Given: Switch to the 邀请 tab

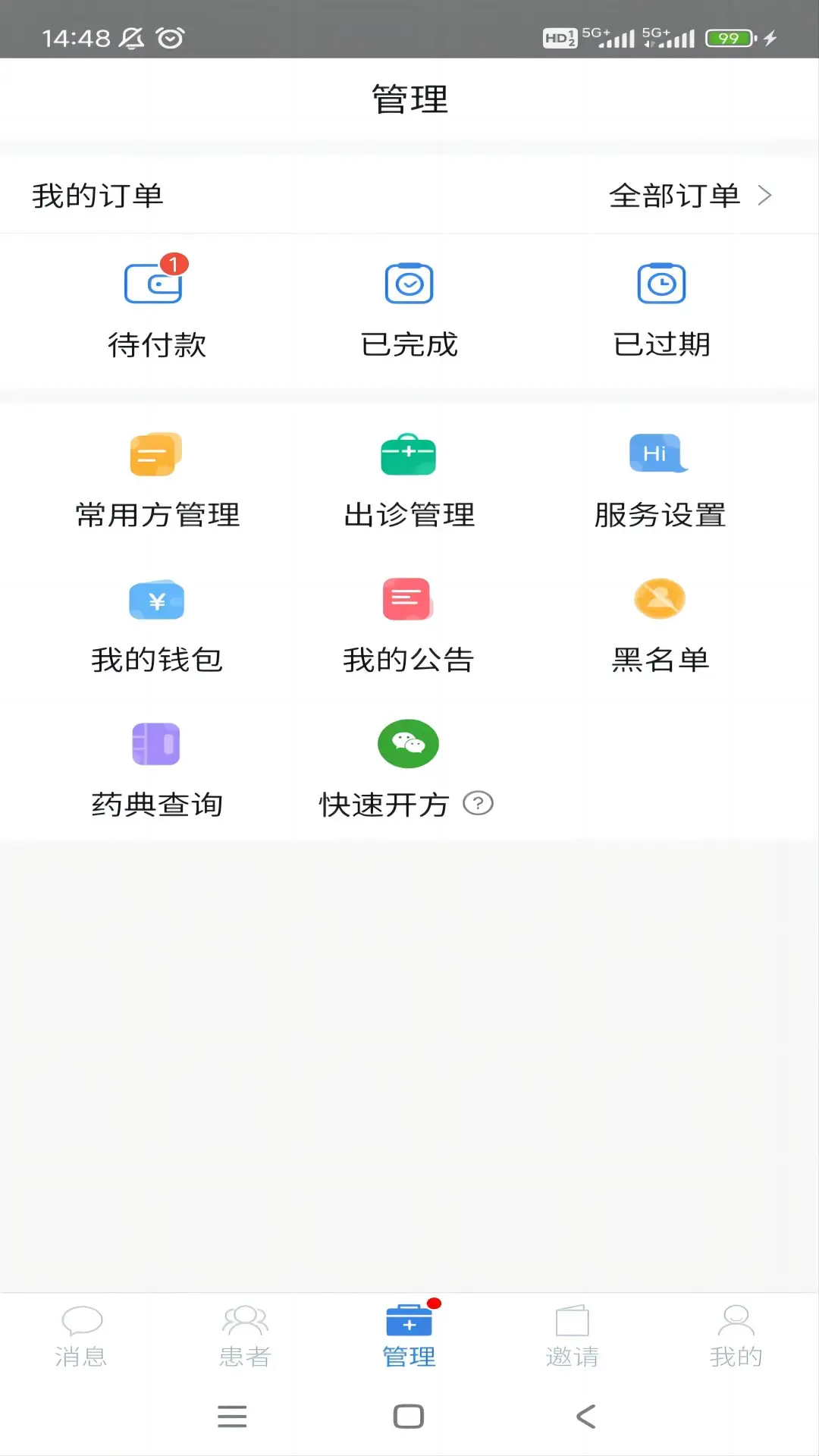Looking at the screenshot, I should [x=573, y=1336].
